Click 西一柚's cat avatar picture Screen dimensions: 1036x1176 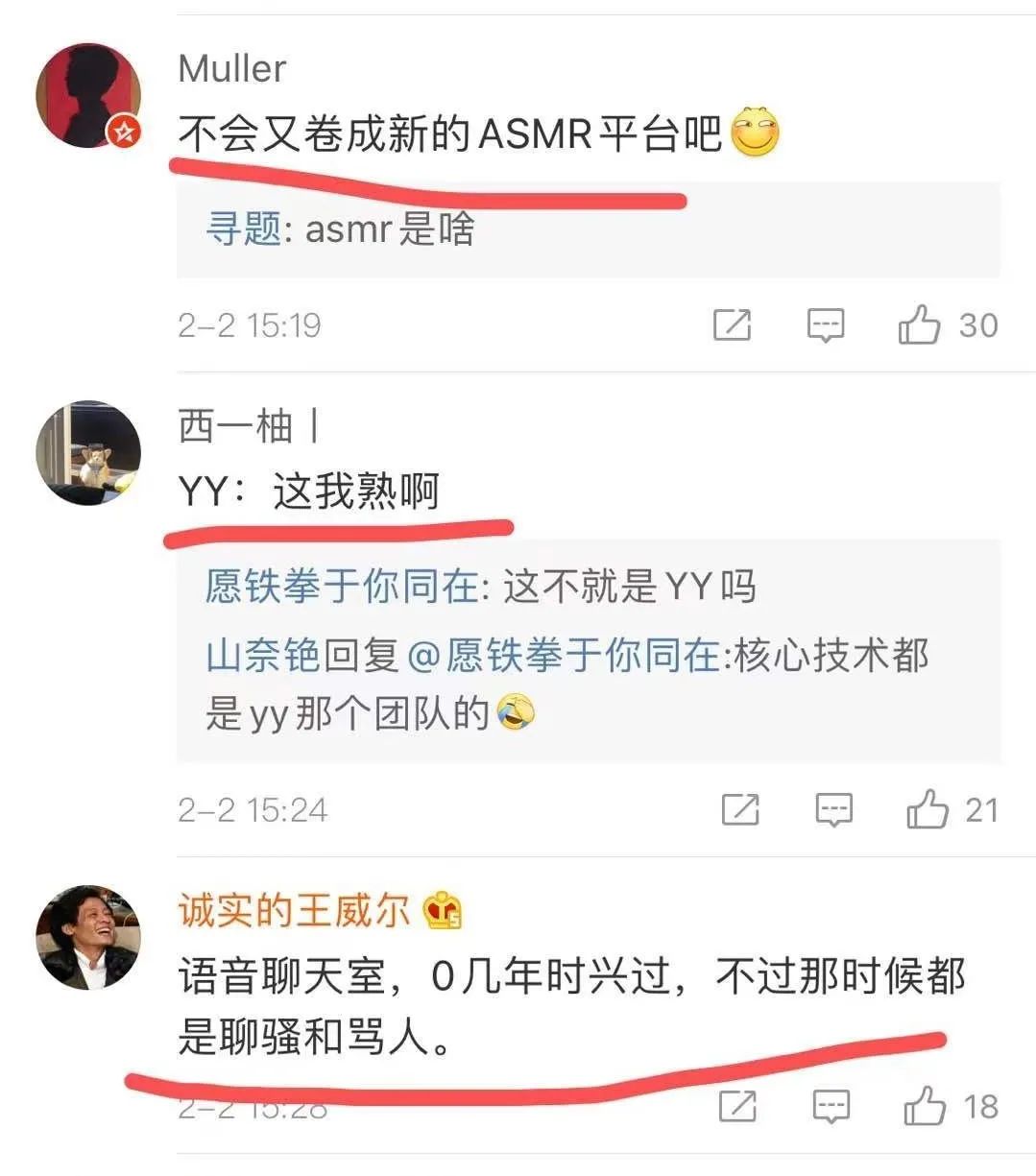pyautogui.click(x=88, y=451)
